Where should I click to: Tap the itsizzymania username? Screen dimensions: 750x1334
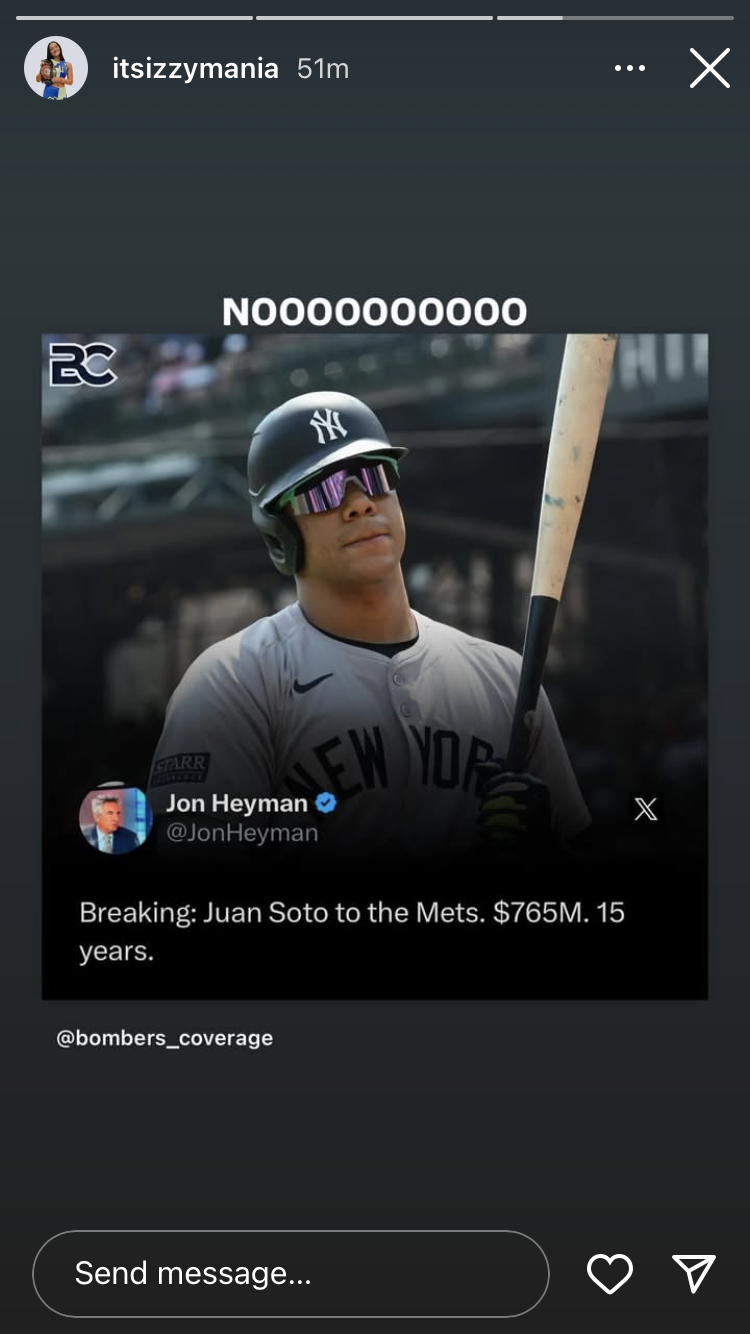195,68
